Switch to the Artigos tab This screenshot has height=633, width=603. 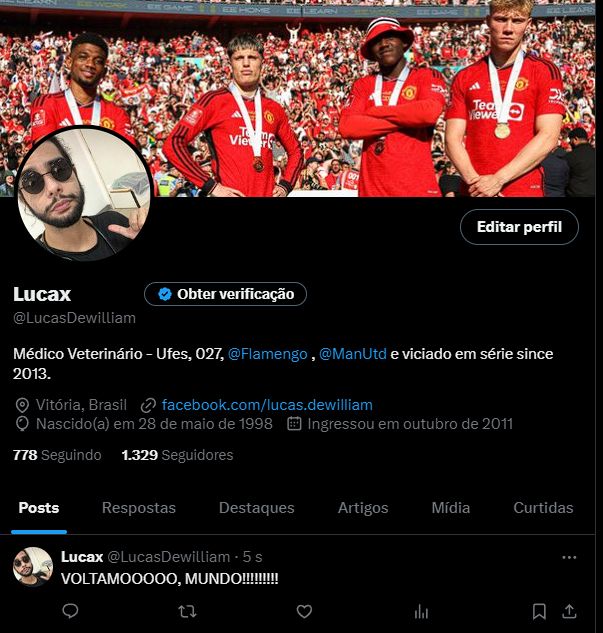(363, 508)
